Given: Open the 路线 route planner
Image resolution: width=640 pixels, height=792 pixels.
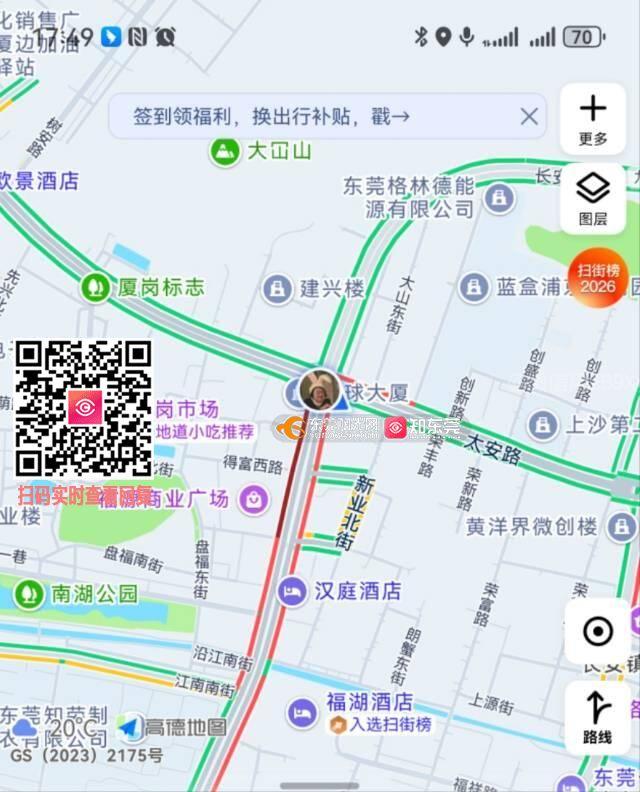Looking at the screenshot, I should click(x=597, y=716).
